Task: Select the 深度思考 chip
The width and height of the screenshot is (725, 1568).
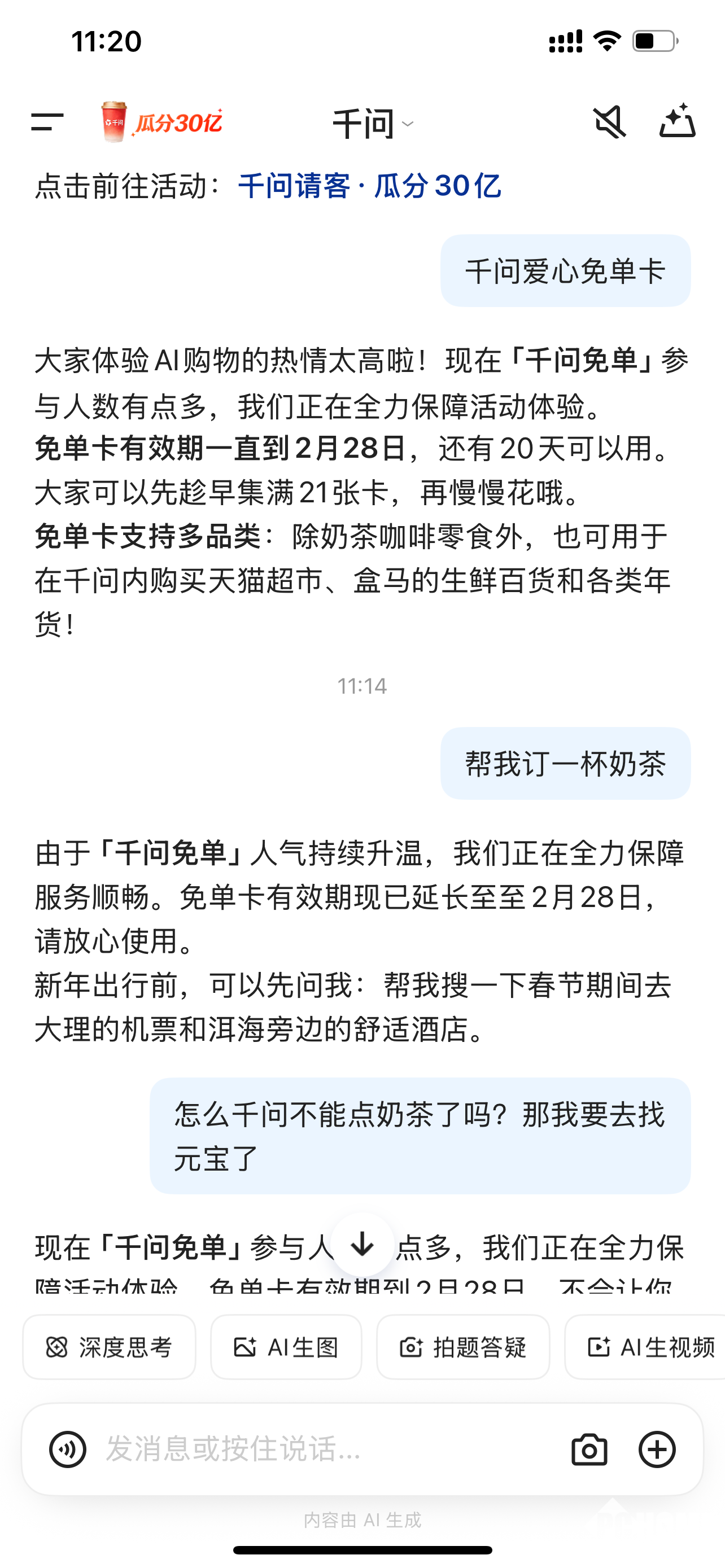Action: coord(110,1347)
